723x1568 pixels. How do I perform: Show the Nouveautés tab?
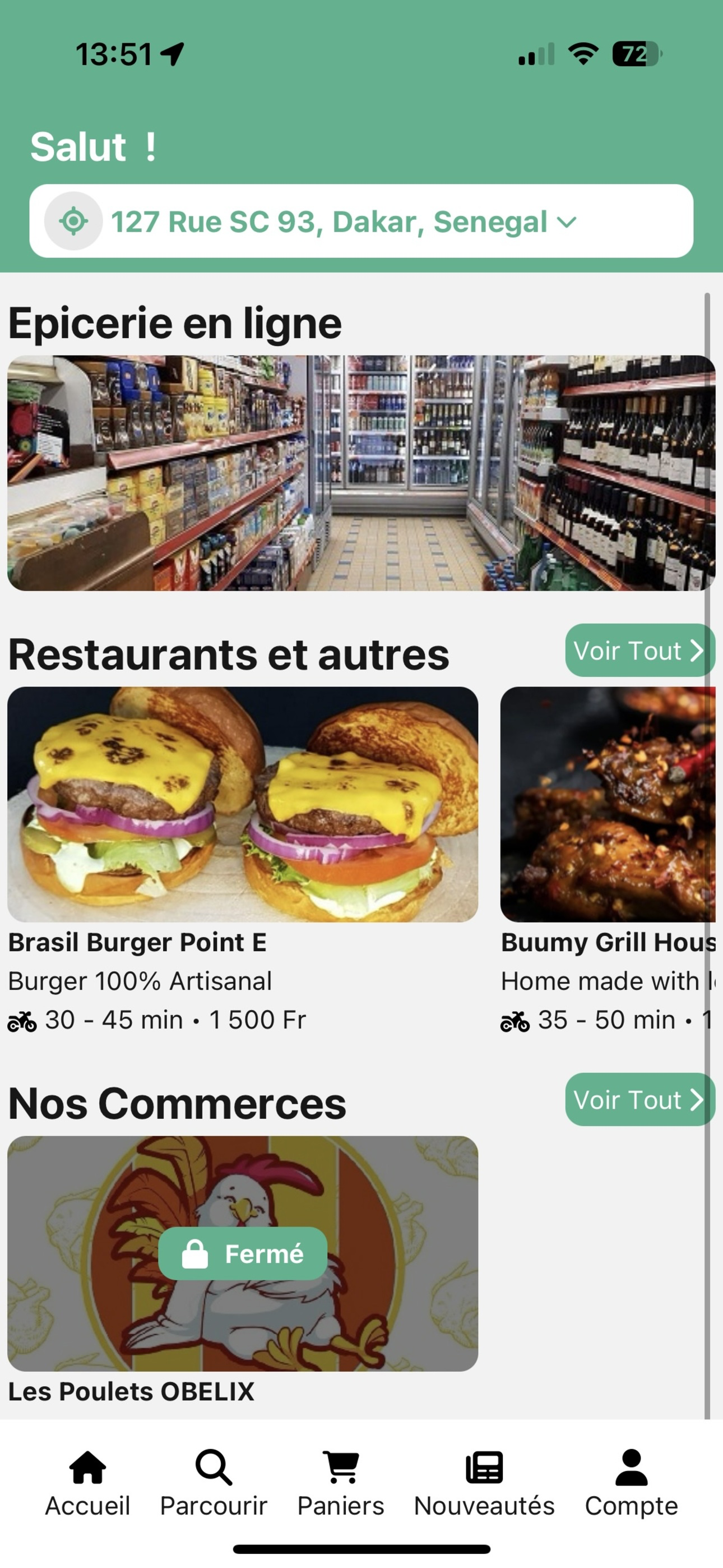click(484, 1483)
